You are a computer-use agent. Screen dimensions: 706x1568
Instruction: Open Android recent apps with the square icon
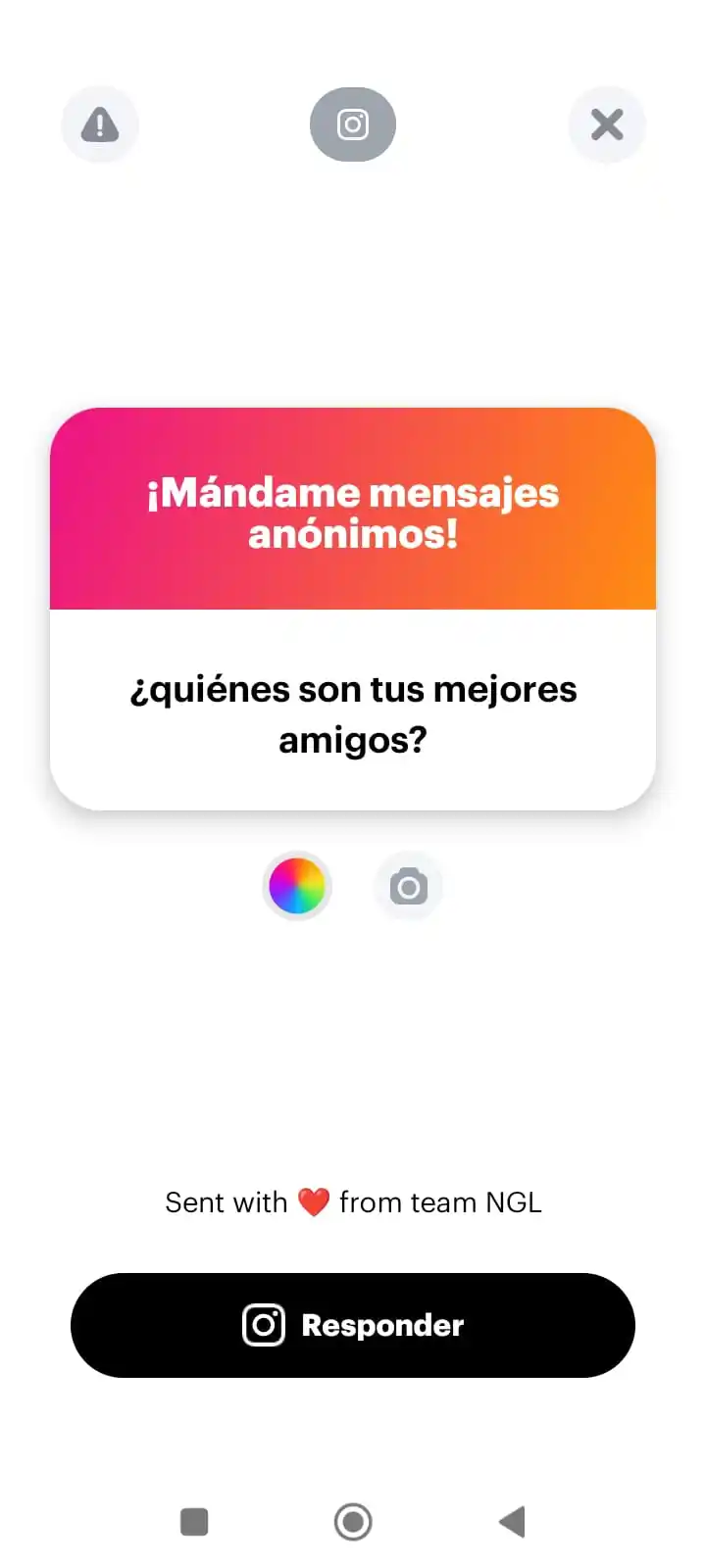193,1521
